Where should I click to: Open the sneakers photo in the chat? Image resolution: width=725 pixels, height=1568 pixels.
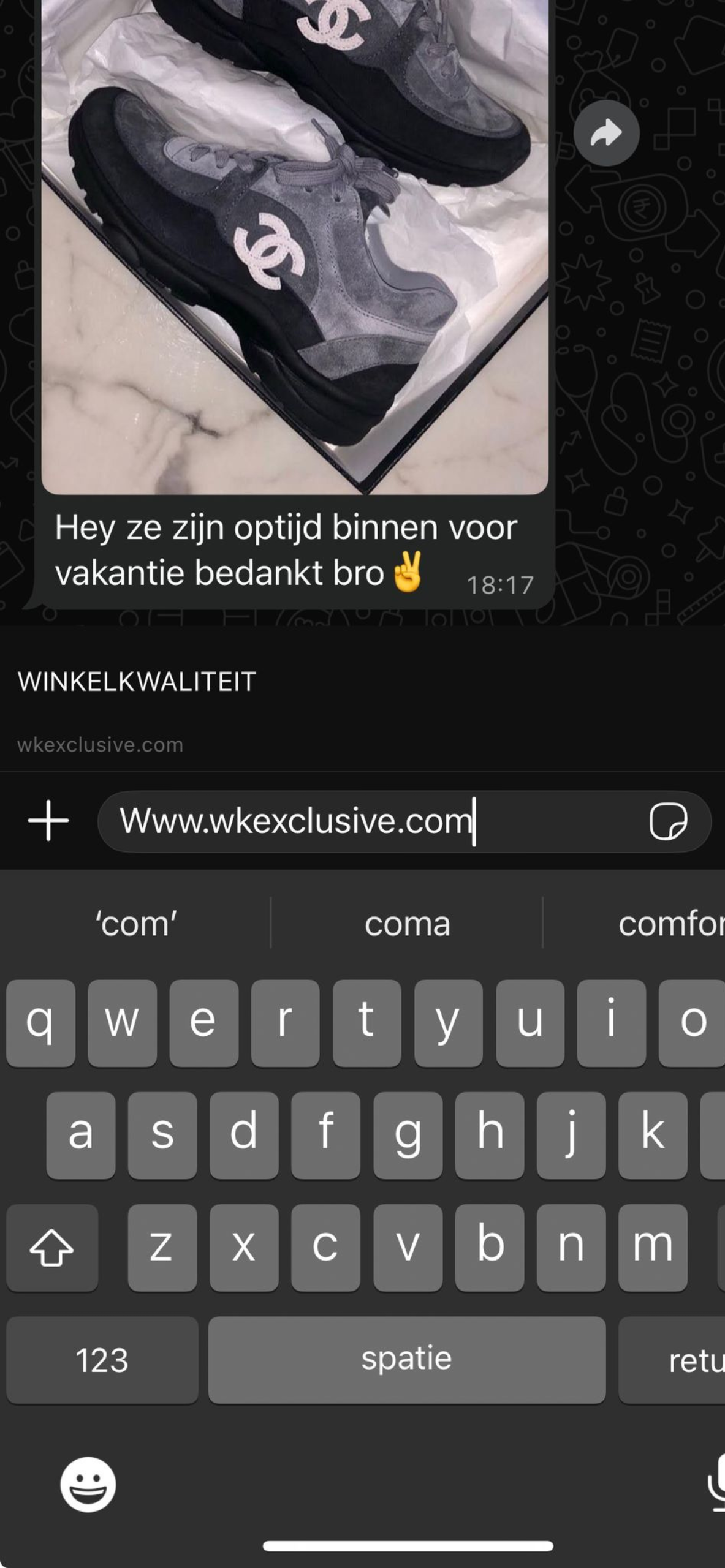coord(294,245)
